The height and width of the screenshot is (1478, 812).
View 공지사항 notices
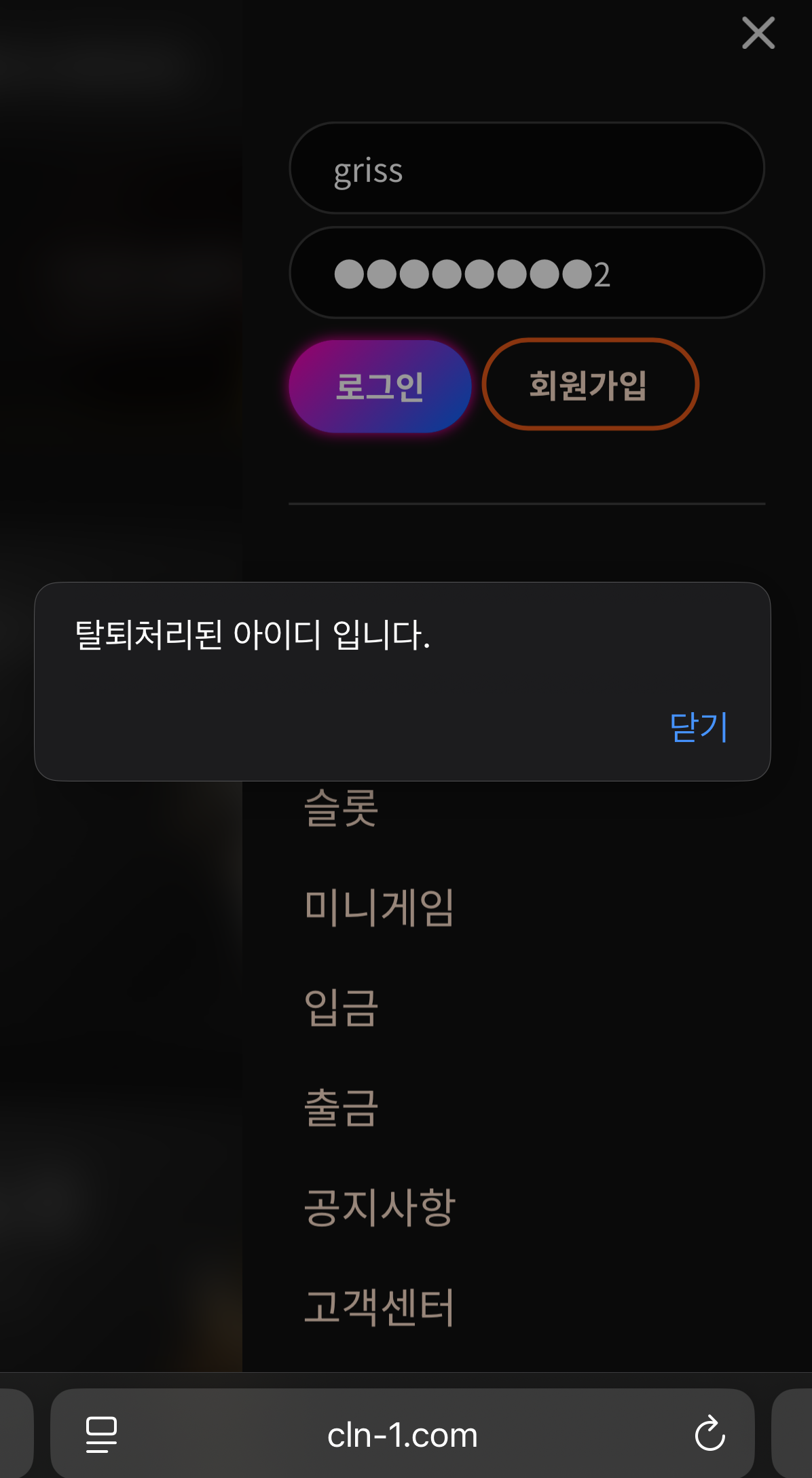(379, 1207)
